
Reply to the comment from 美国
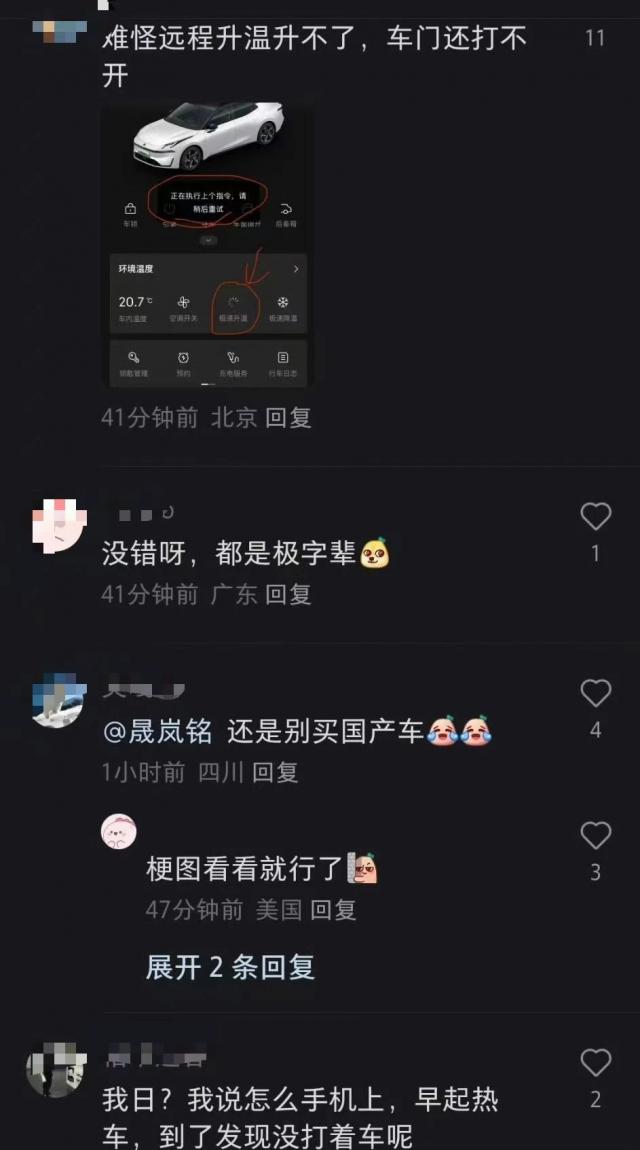(332, 910)
